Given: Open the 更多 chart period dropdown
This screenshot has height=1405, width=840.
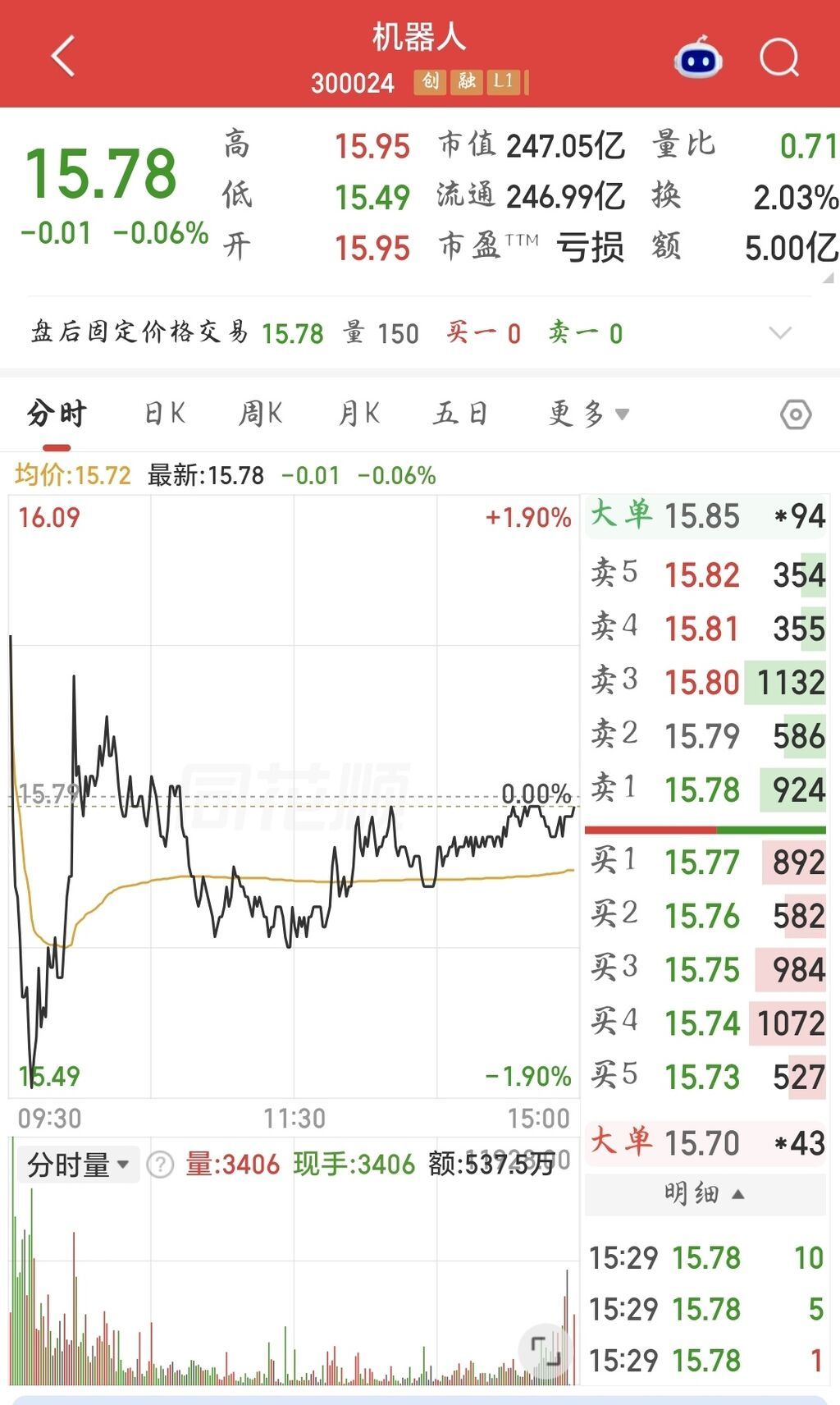Looking at the screenshot, I should tap(589, 413).
